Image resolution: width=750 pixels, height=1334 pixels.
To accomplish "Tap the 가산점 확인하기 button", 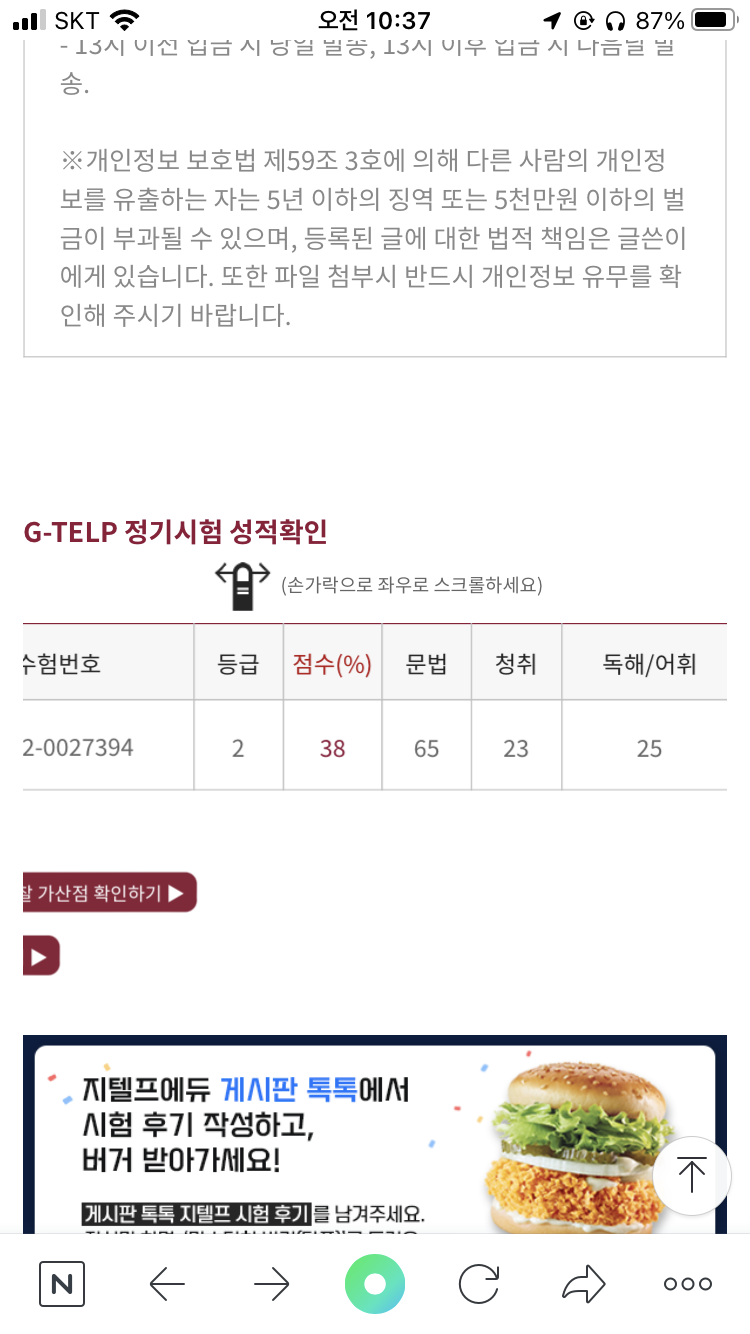I will click(x=109, y=892).
